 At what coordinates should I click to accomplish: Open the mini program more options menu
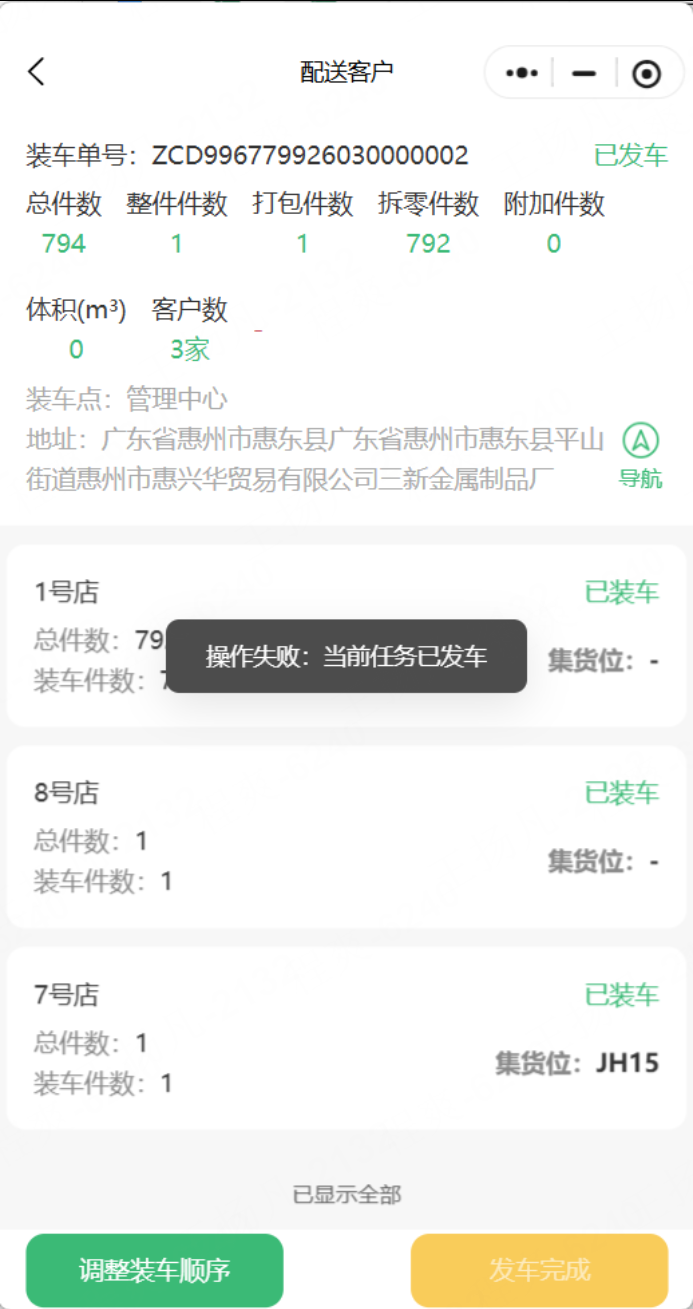click(522, 73)
